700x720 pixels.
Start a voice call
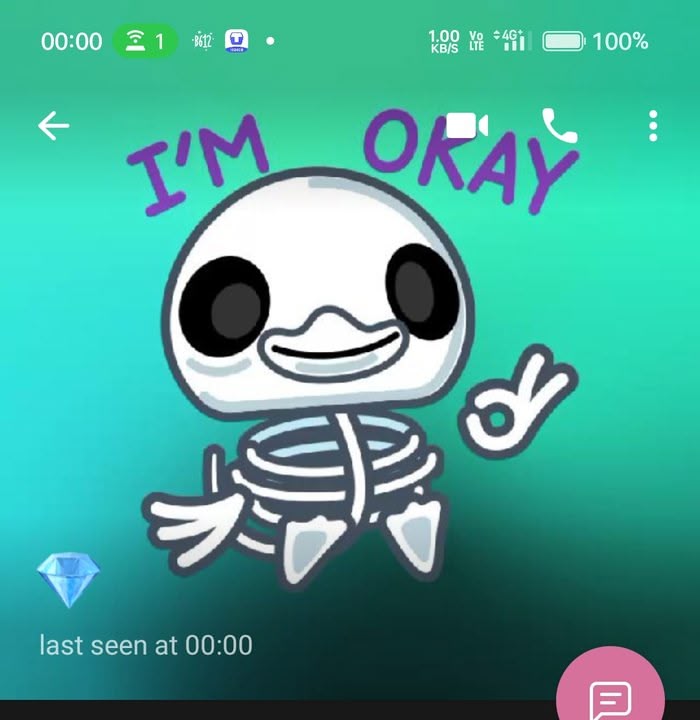(x=559, y=126)
